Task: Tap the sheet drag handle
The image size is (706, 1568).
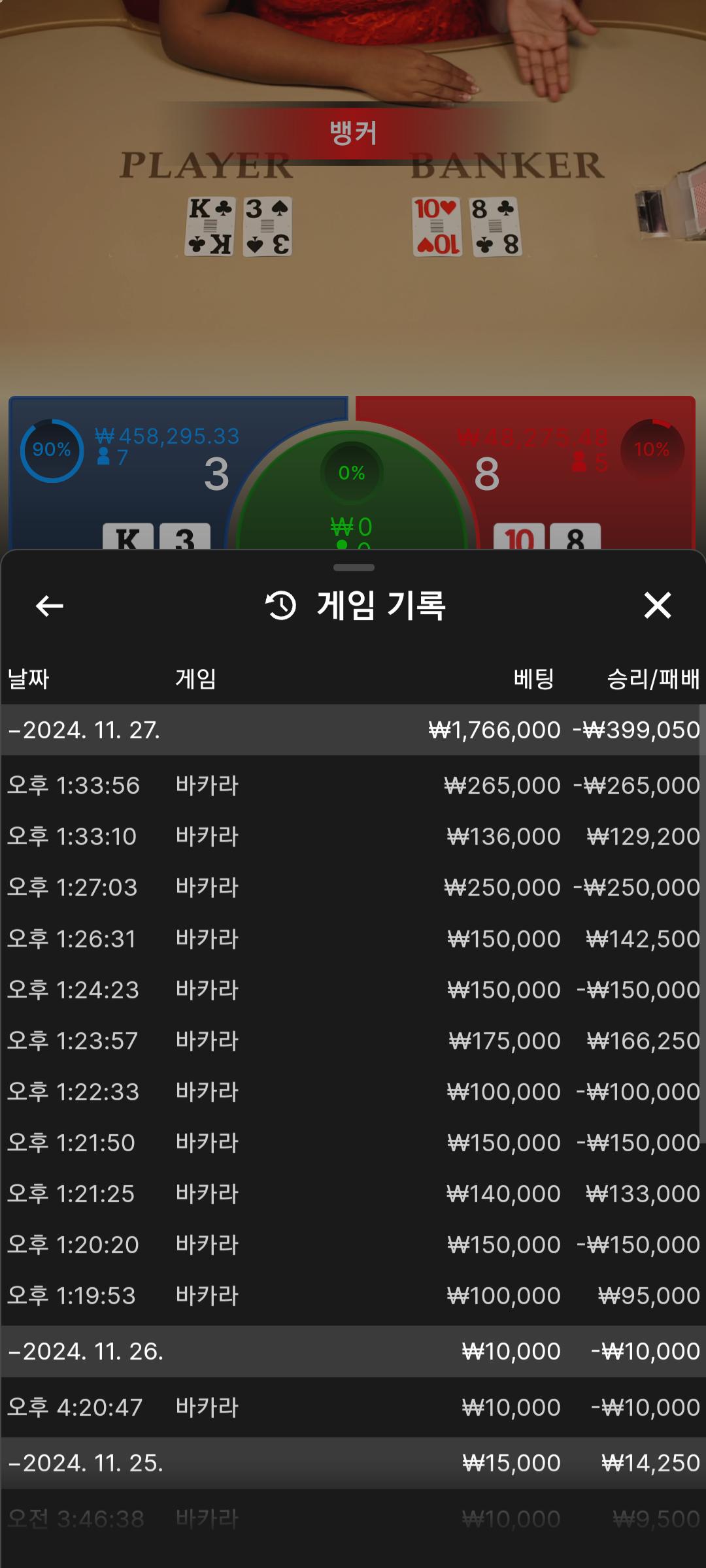Action: tap(354, 567)
